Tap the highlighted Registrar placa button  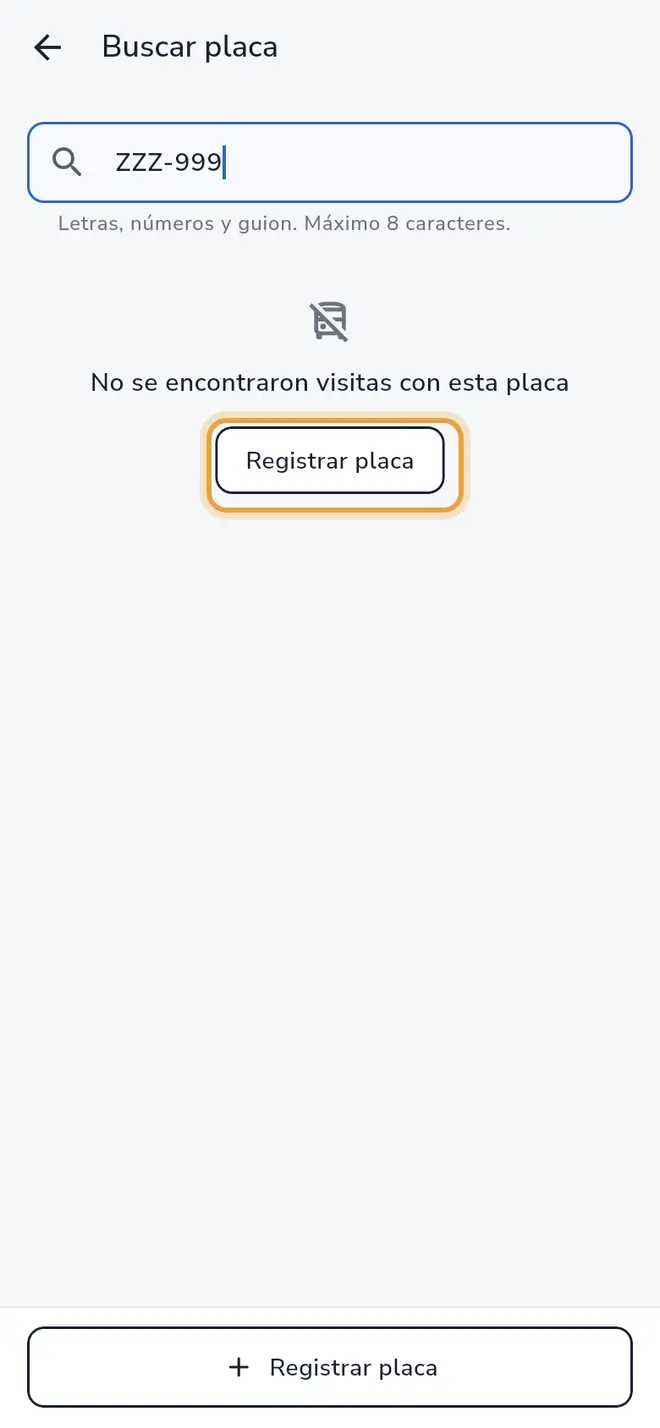pyautogui.click(x=330, y=461)
